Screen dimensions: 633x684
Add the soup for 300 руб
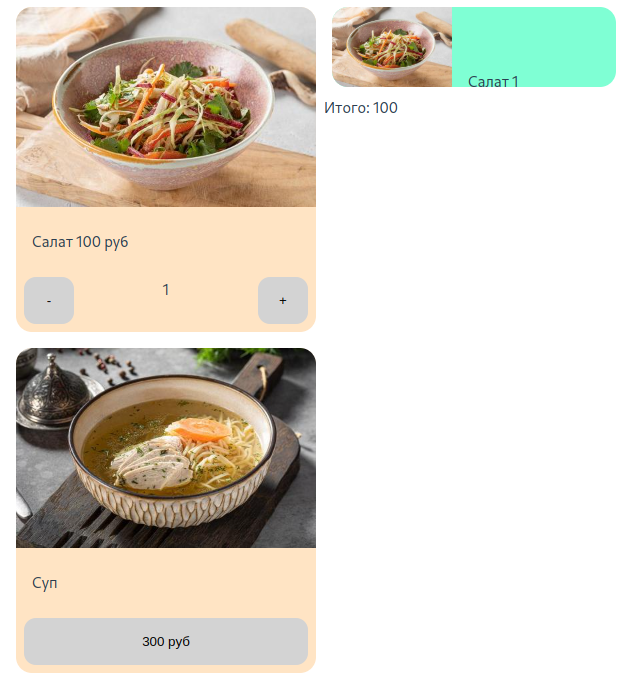click(x=166, y=642)
